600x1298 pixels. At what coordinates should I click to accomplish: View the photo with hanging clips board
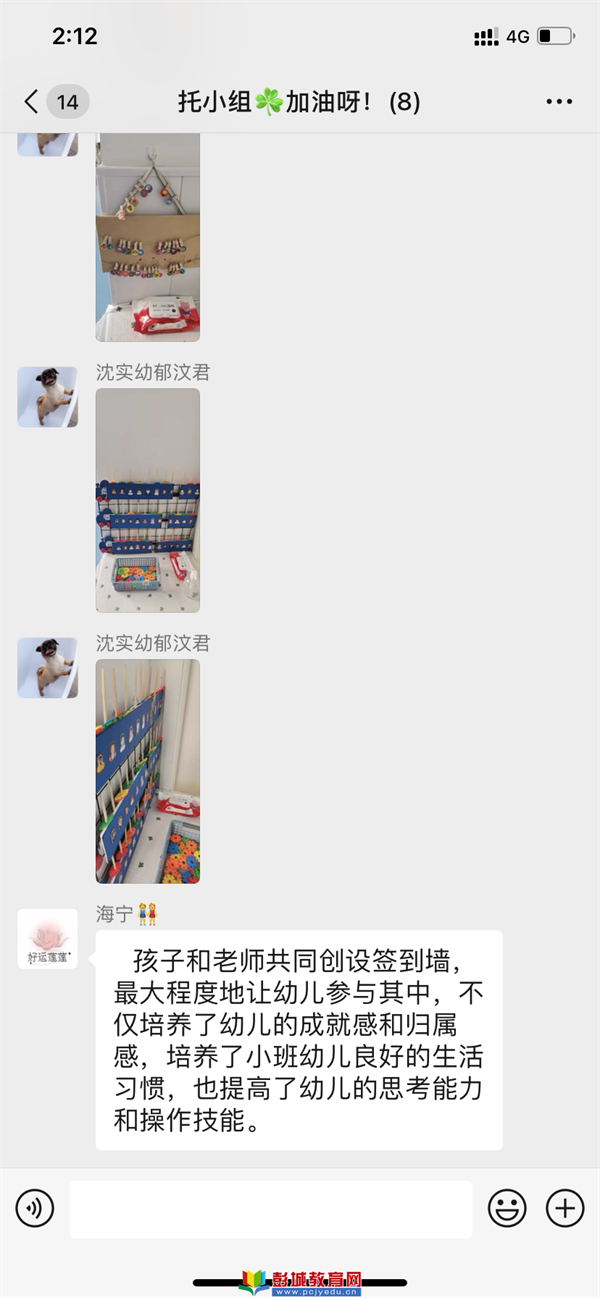click(x=147, y=235)
